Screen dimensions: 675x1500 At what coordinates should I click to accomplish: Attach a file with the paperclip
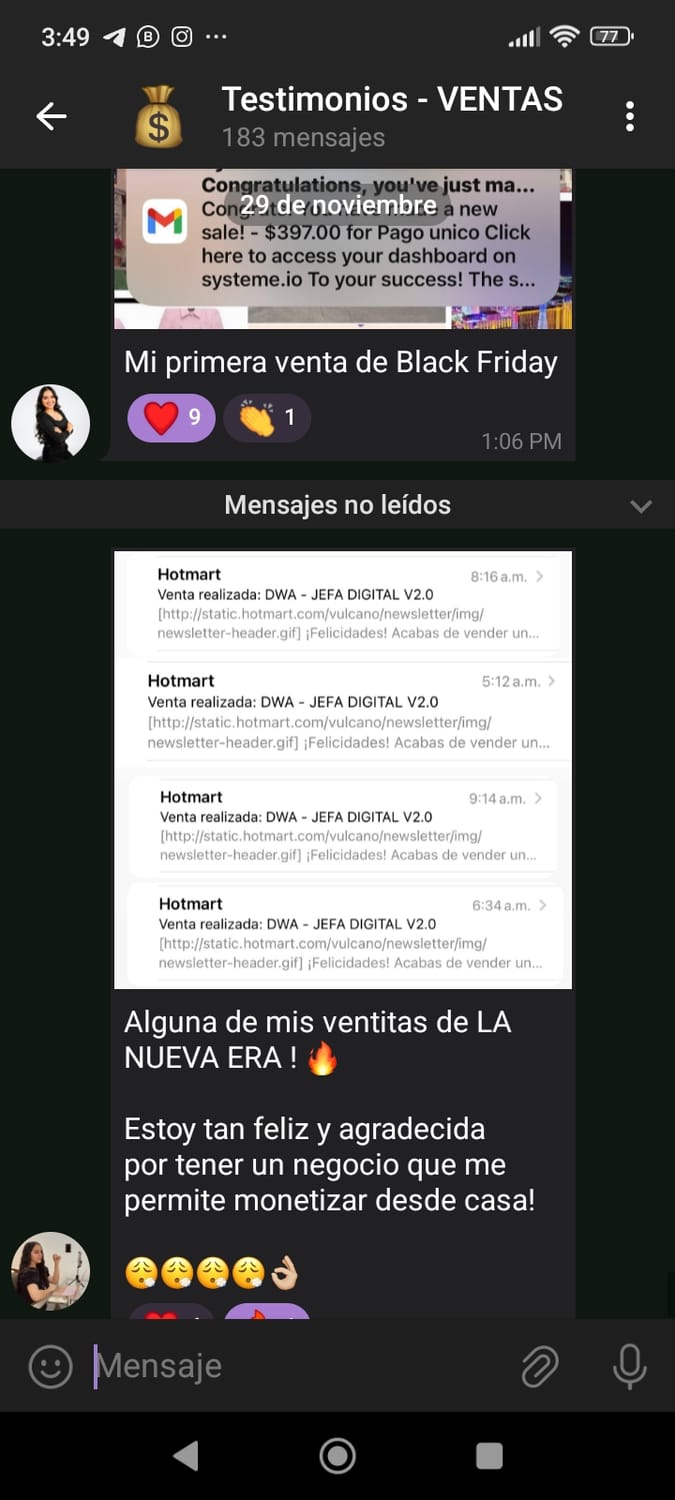[x=540, y=1366]
